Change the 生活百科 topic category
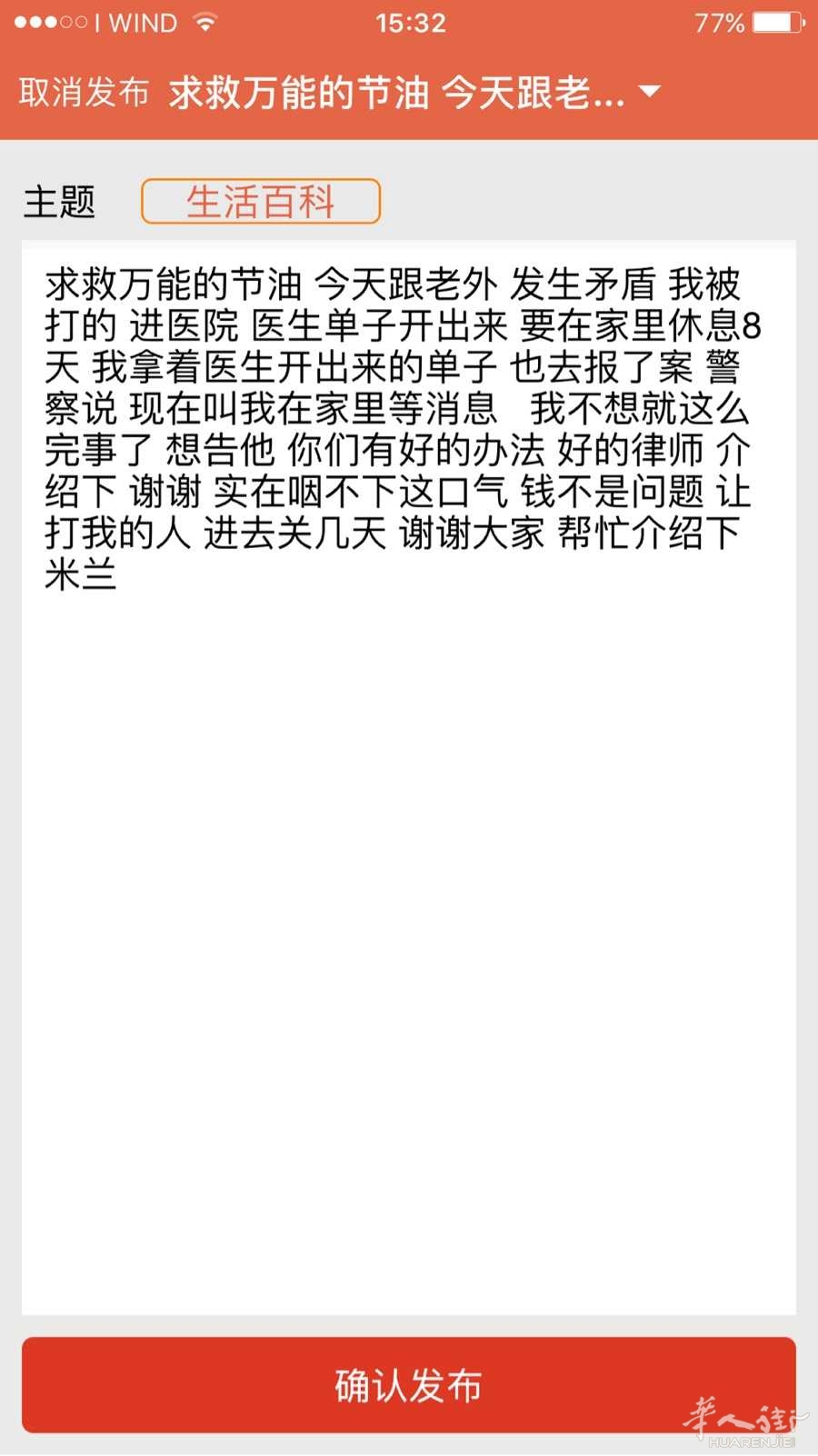Viewport: 818px width, 1456px height. pos(261,201)
